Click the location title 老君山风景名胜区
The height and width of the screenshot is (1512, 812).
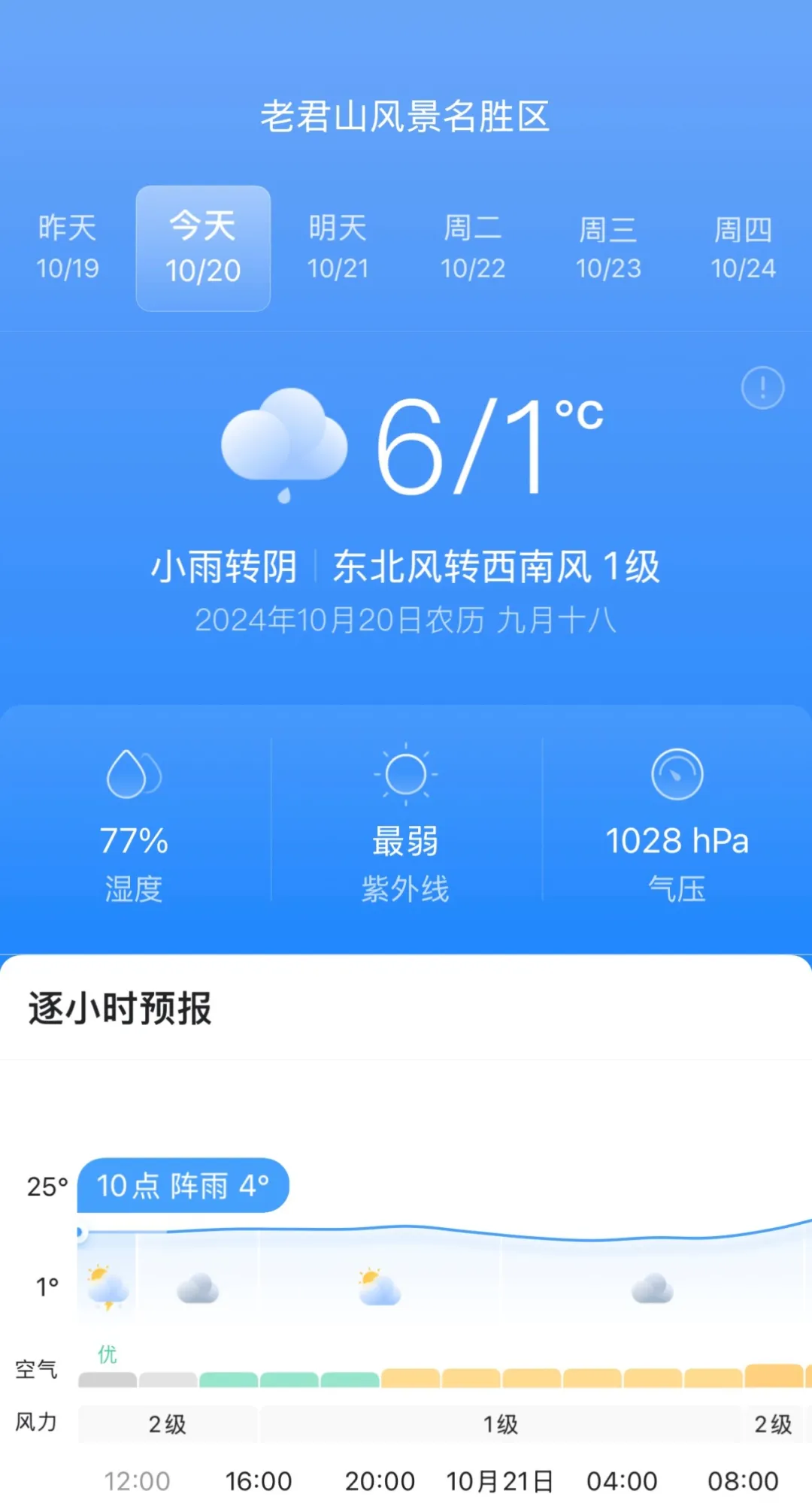click(406, 116)
